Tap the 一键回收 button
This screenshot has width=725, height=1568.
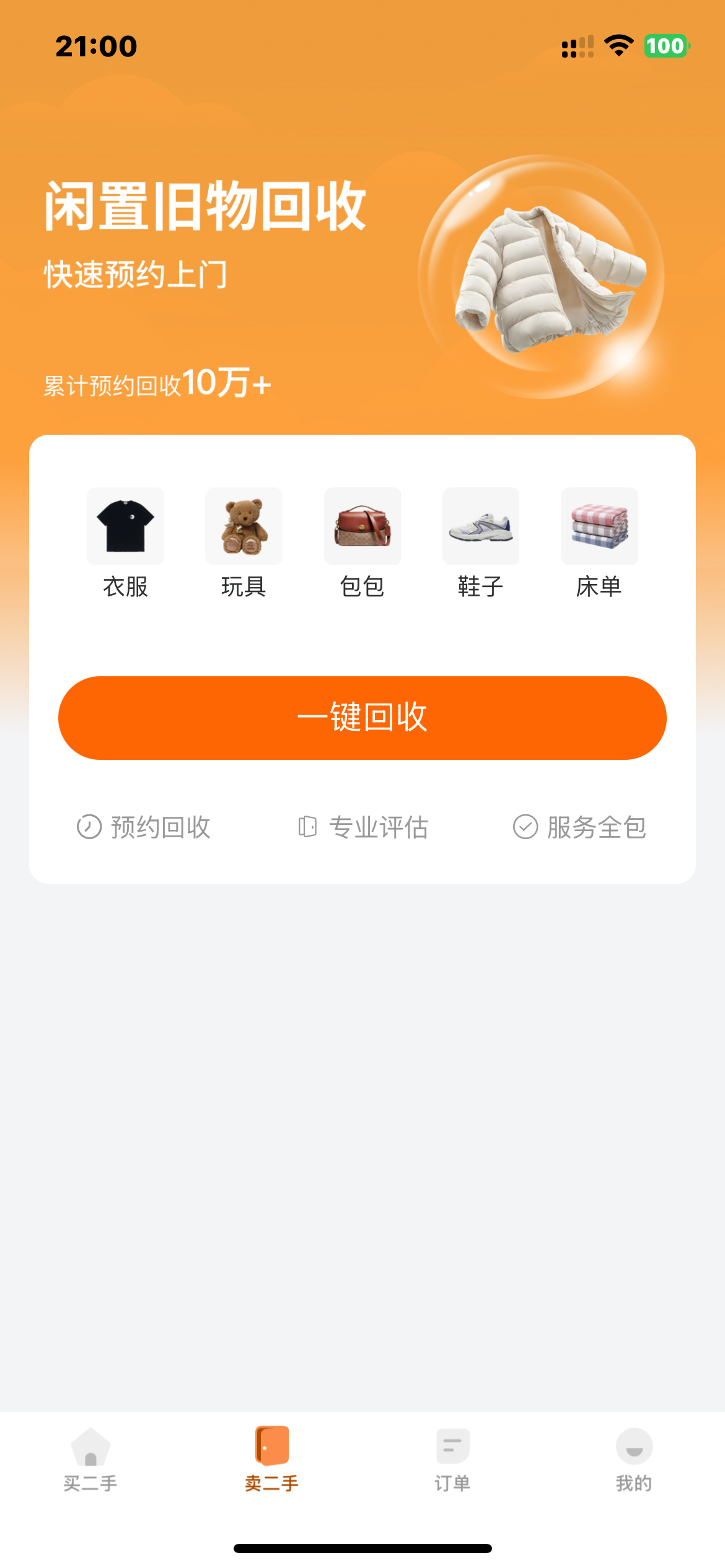(x=362, y=718)
